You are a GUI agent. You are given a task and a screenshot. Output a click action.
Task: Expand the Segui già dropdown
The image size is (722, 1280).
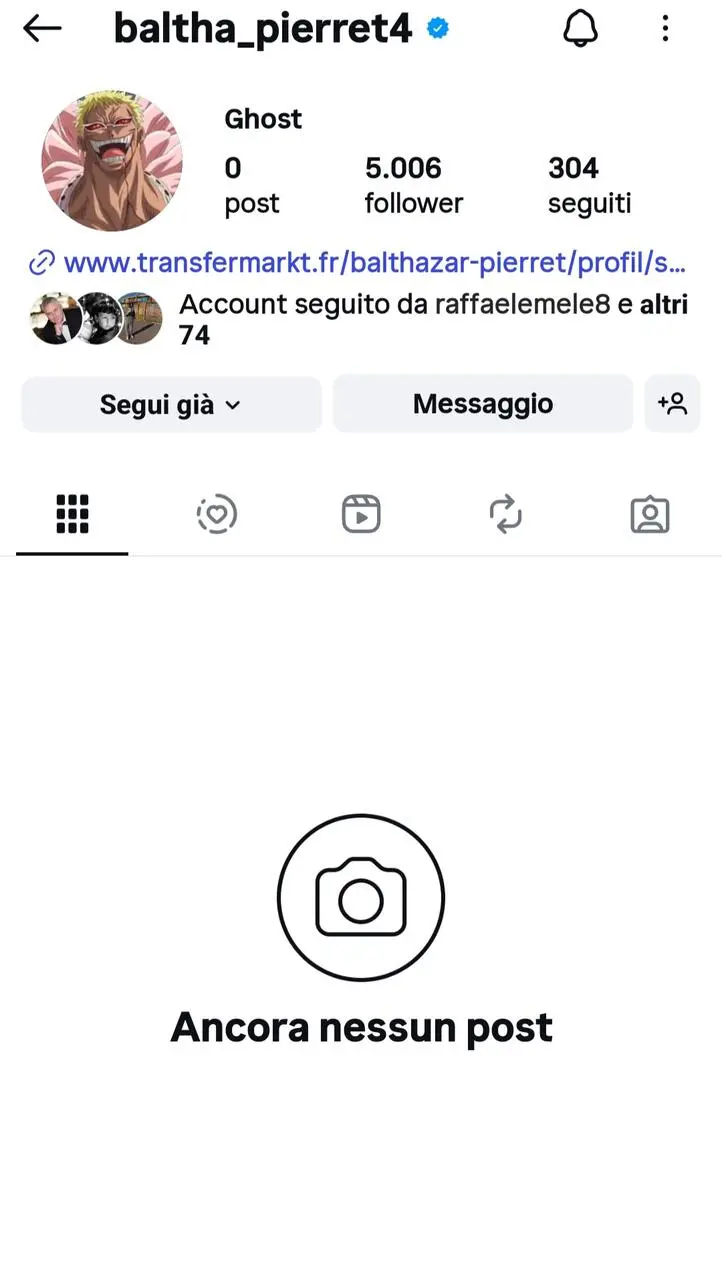click(171, 404)
